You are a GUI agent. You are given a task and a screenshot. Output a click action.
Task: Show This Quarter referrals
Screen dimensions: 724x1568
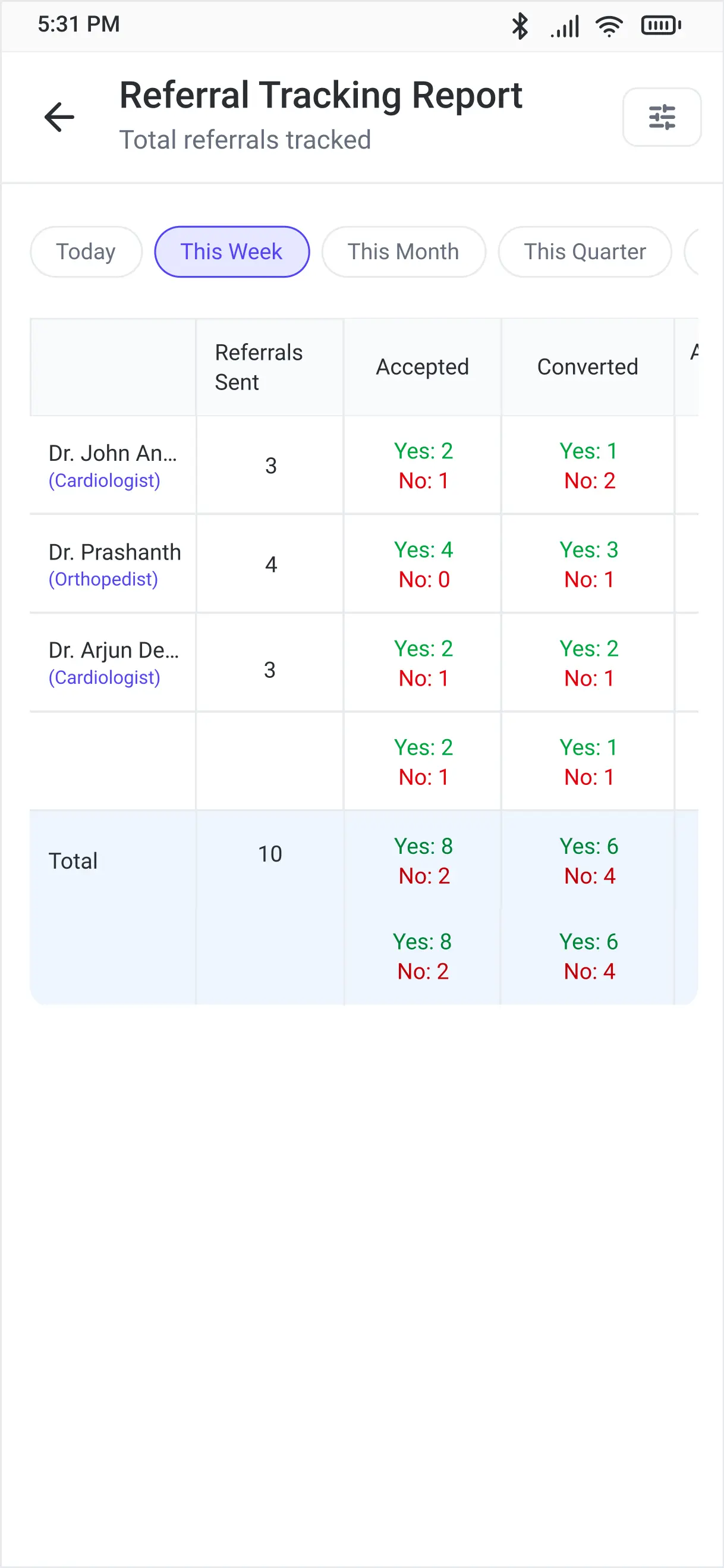pos(585,252)
